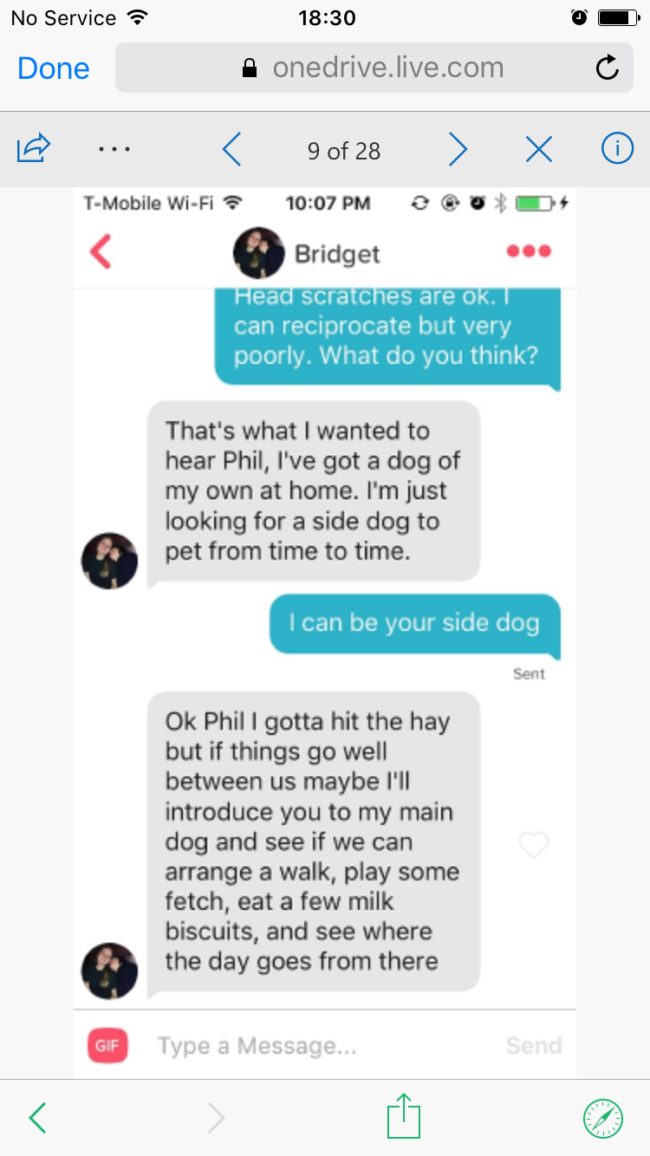The image size is (650, 1156).
Task: Close the photo viewer with the X
Action: point(538,150)
